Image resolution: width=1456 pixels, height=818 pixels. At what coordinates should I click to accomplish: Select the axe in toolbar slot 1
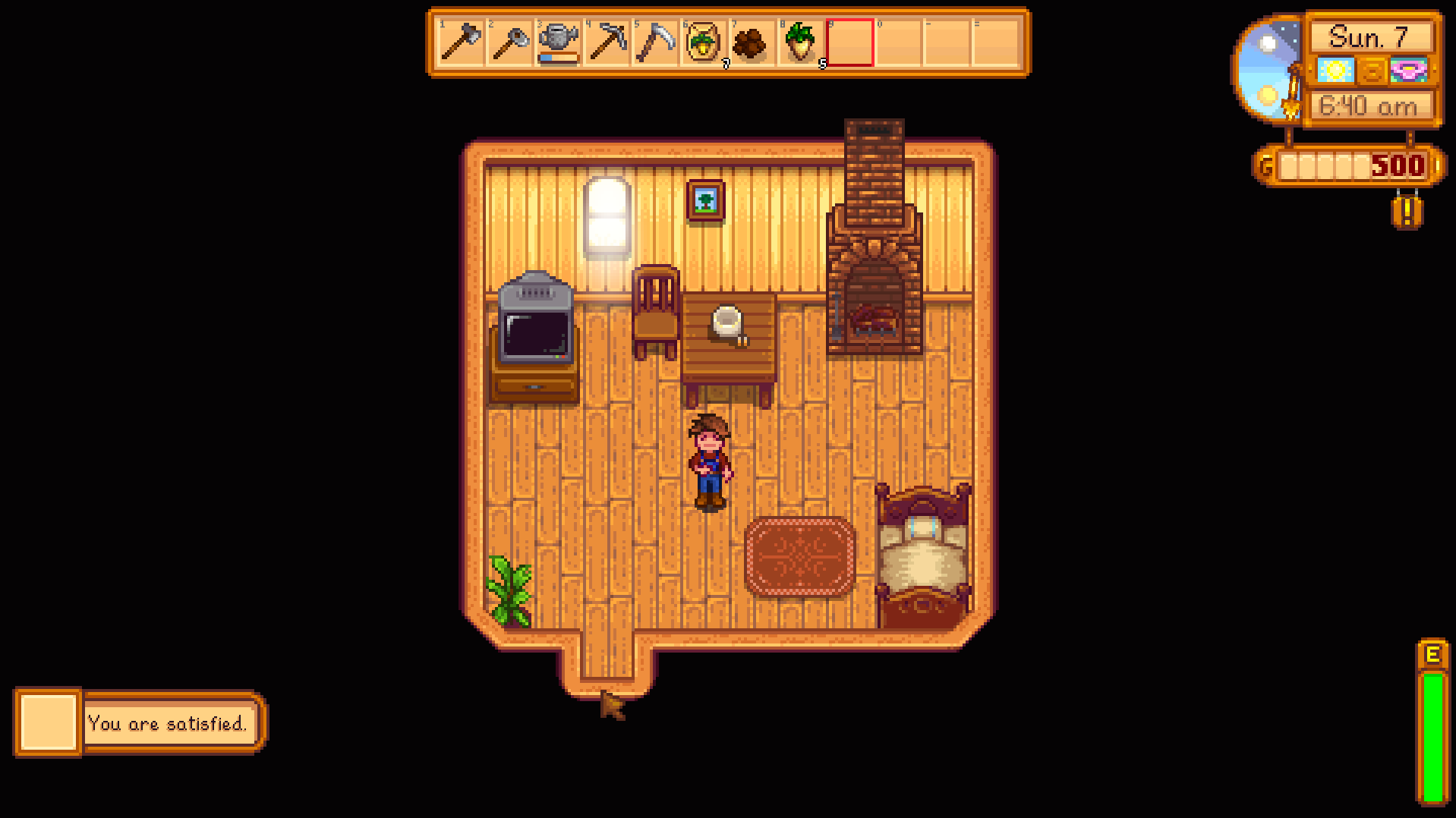[462, 42]
